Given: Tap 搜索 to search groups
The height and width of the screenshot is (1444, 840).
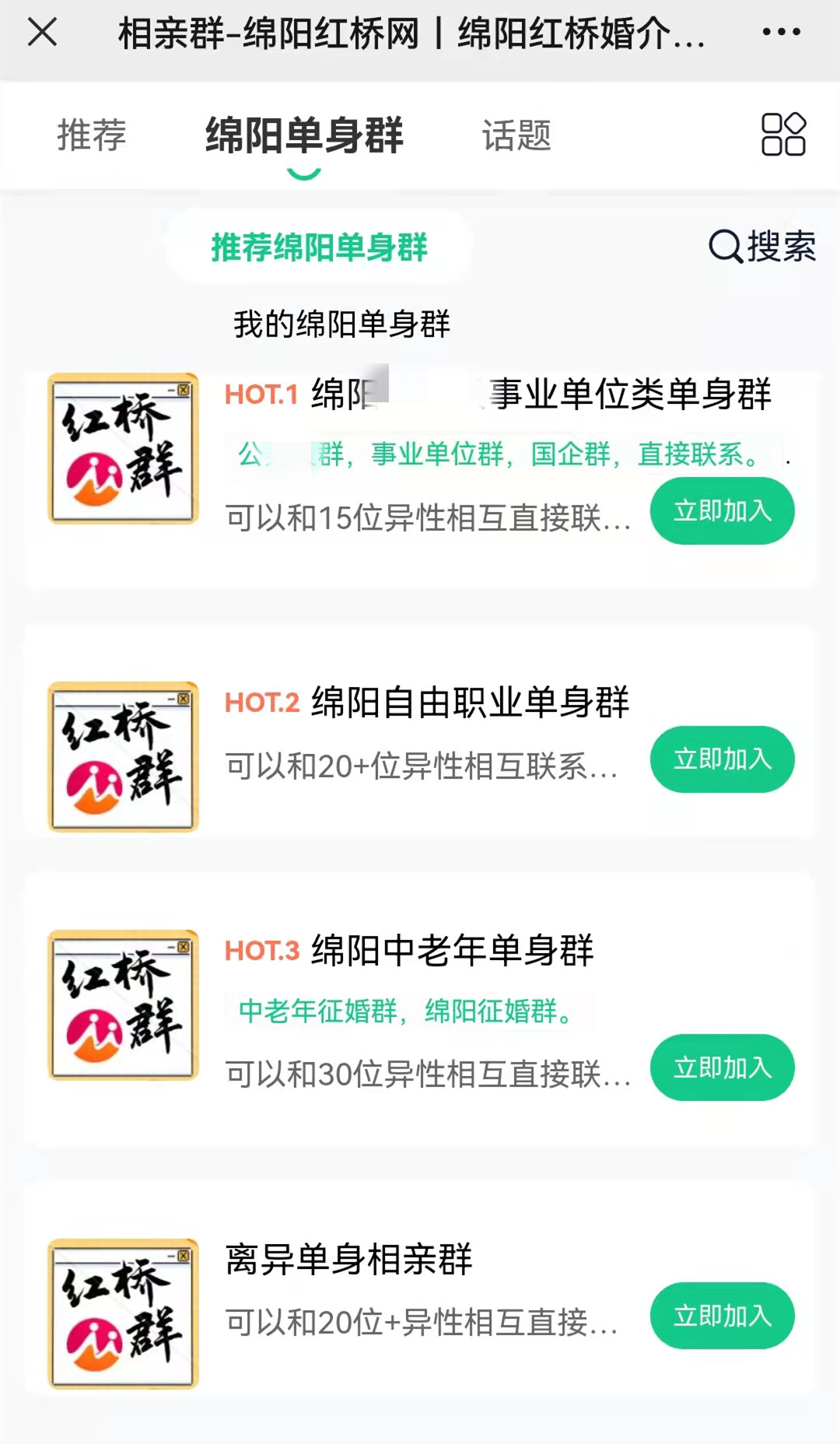Looking at the screenshot, I should [x=762, y=247].
